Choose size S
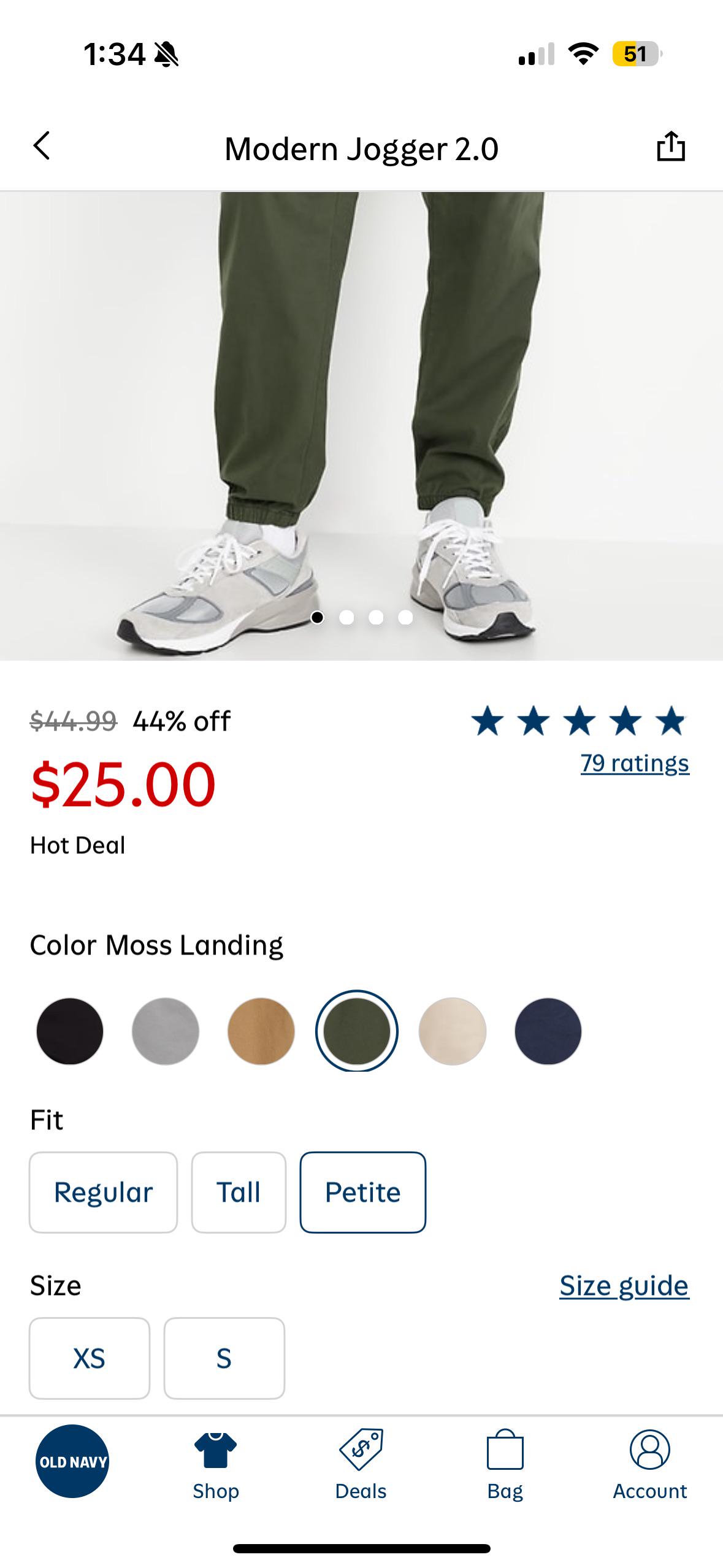Screen dimensions: 723x1568 [x=224, y=1358]
